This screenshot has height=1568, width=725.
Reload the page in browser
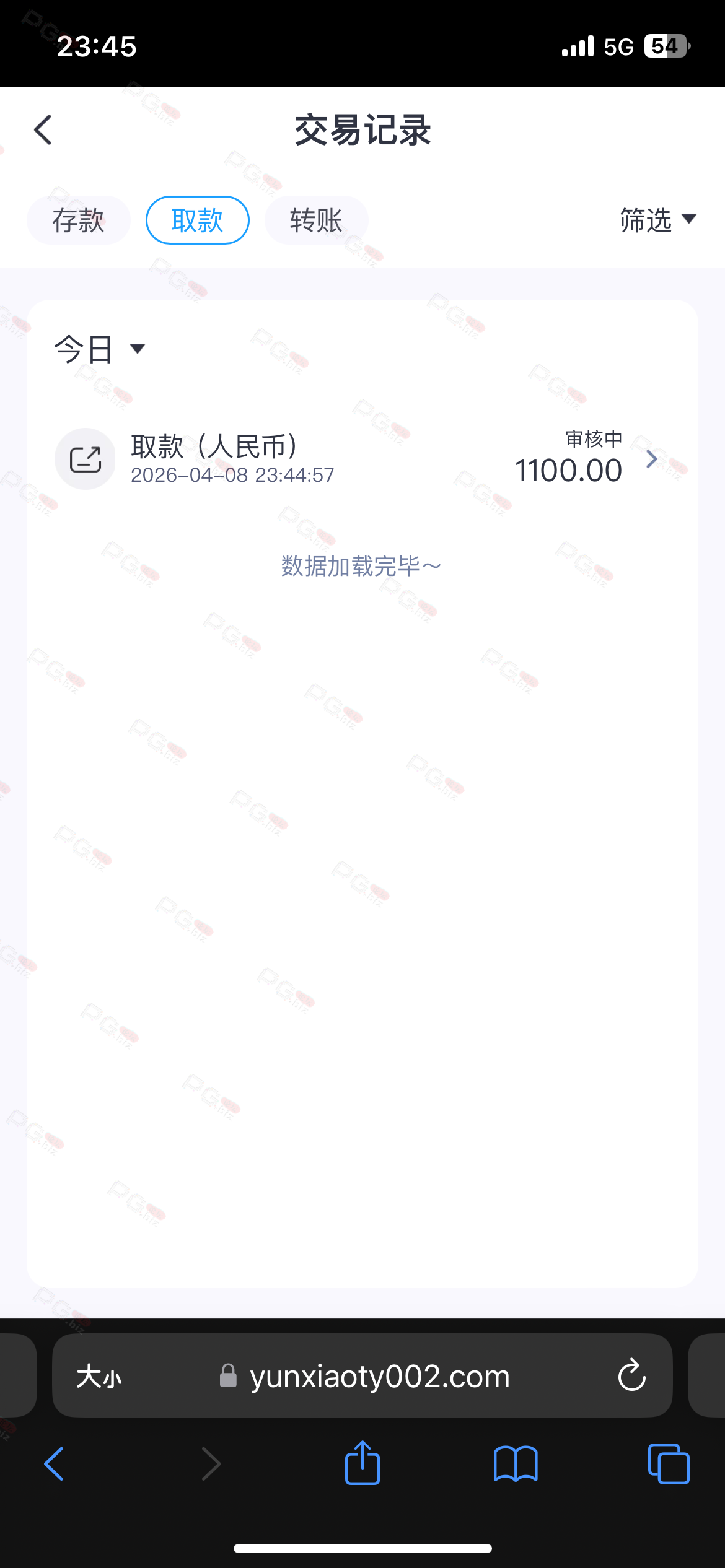pos(631,1375)
